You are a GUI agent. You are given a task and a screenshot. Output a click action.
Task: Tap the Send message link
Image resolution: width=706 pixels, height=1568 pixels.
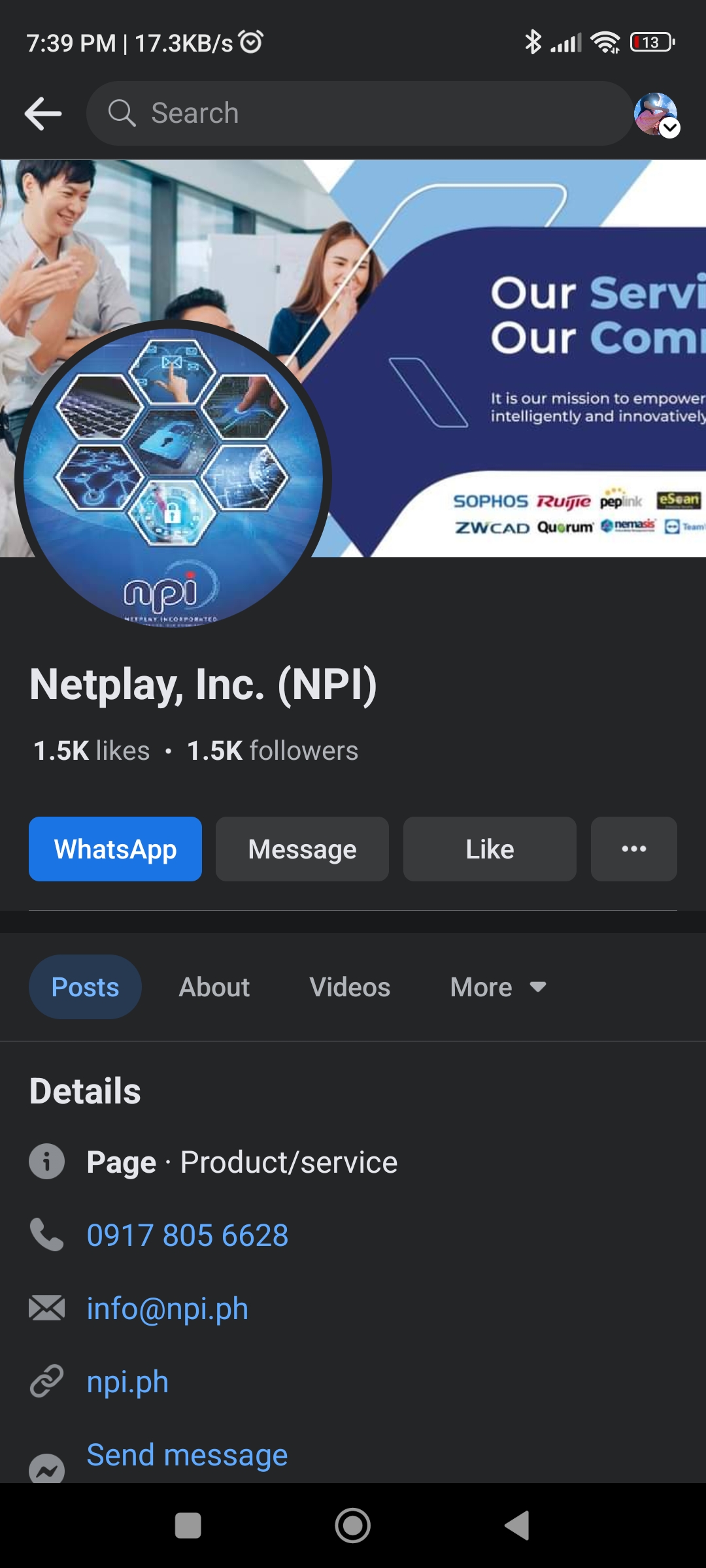[187, 1455]
